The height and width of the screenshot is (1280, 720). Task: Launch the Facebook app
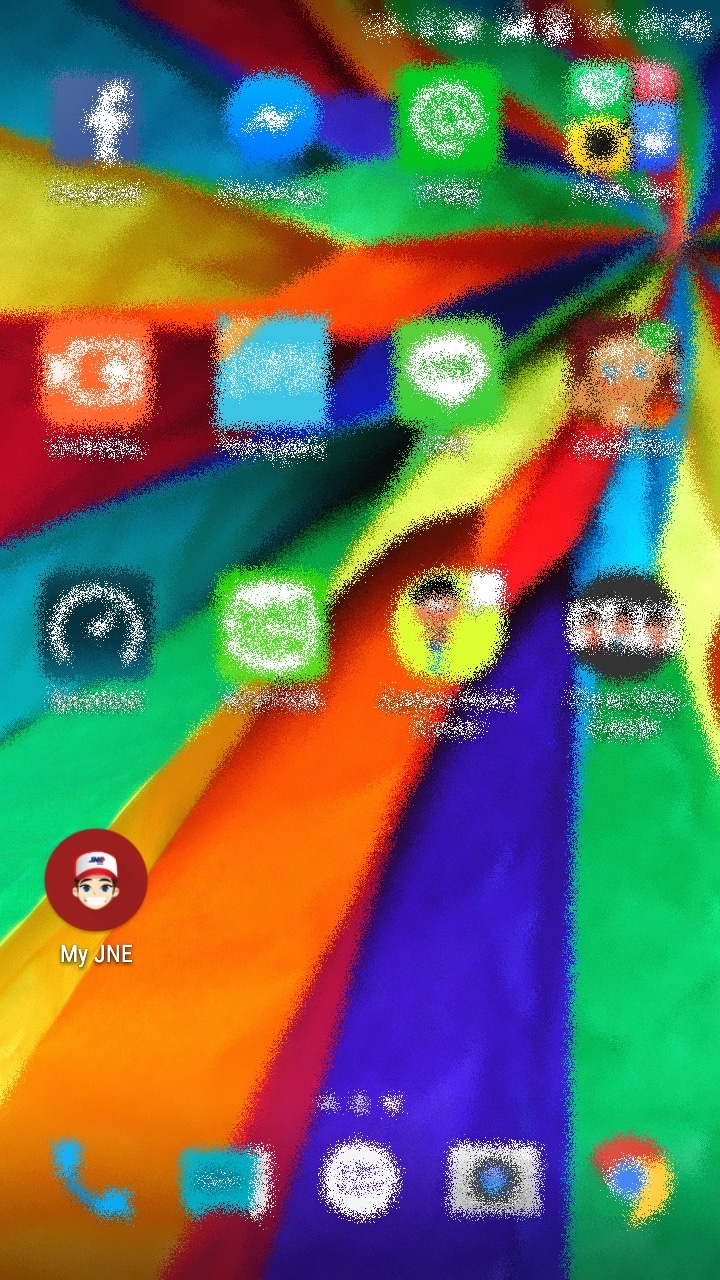click(x=96, y=119)
